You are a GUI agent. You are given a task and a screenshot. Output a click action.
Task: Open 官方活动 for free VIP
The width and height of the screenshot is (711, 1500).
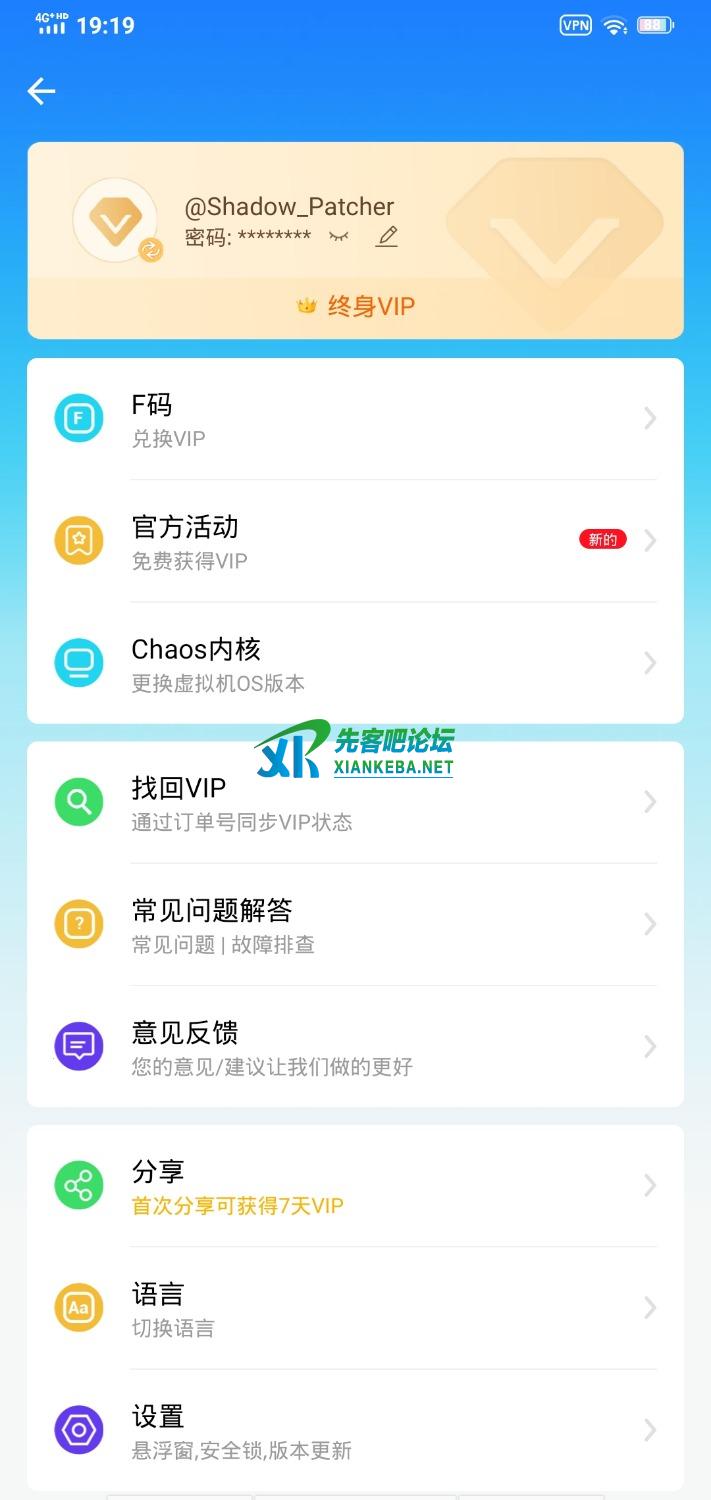click(355, 541)
